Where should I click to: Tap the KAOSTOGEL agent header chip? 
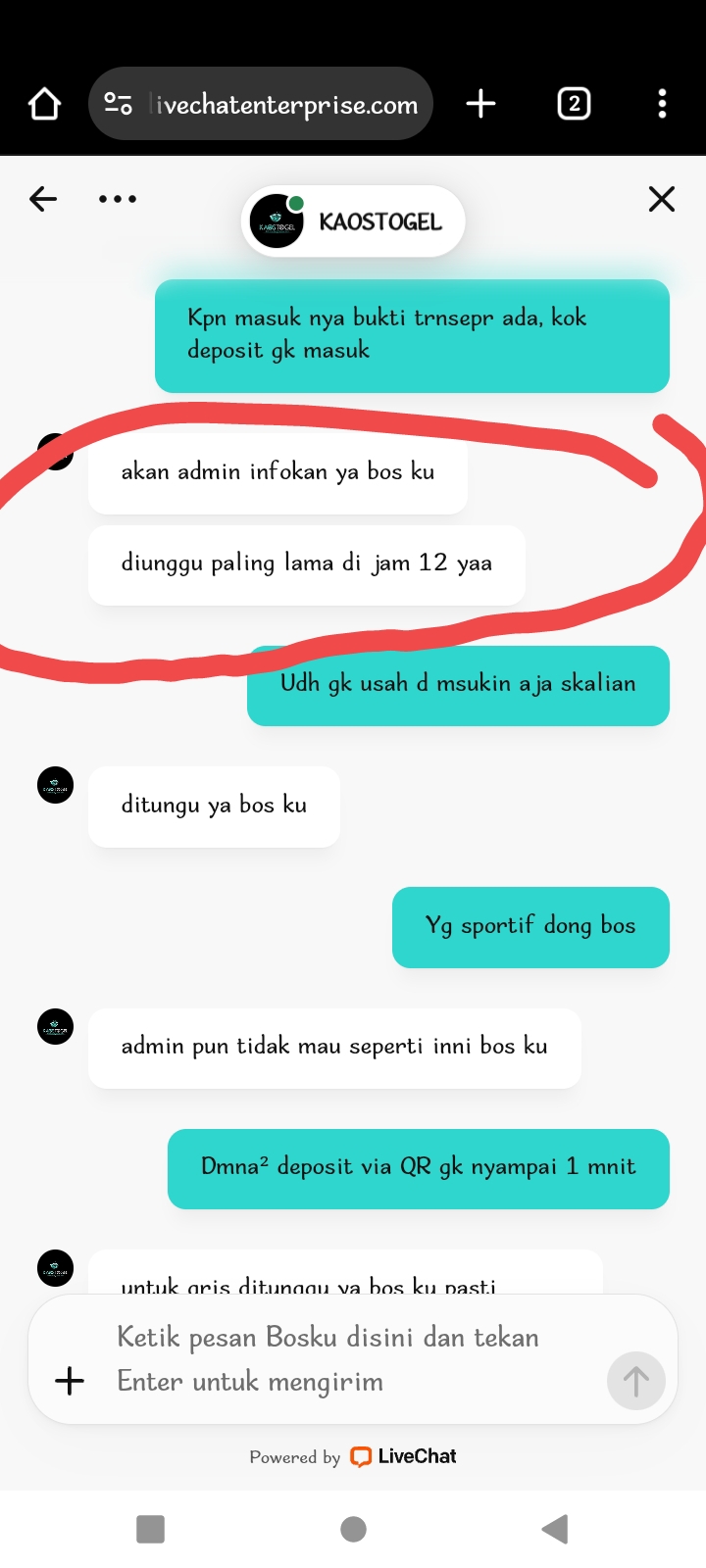tap(353, 221)
